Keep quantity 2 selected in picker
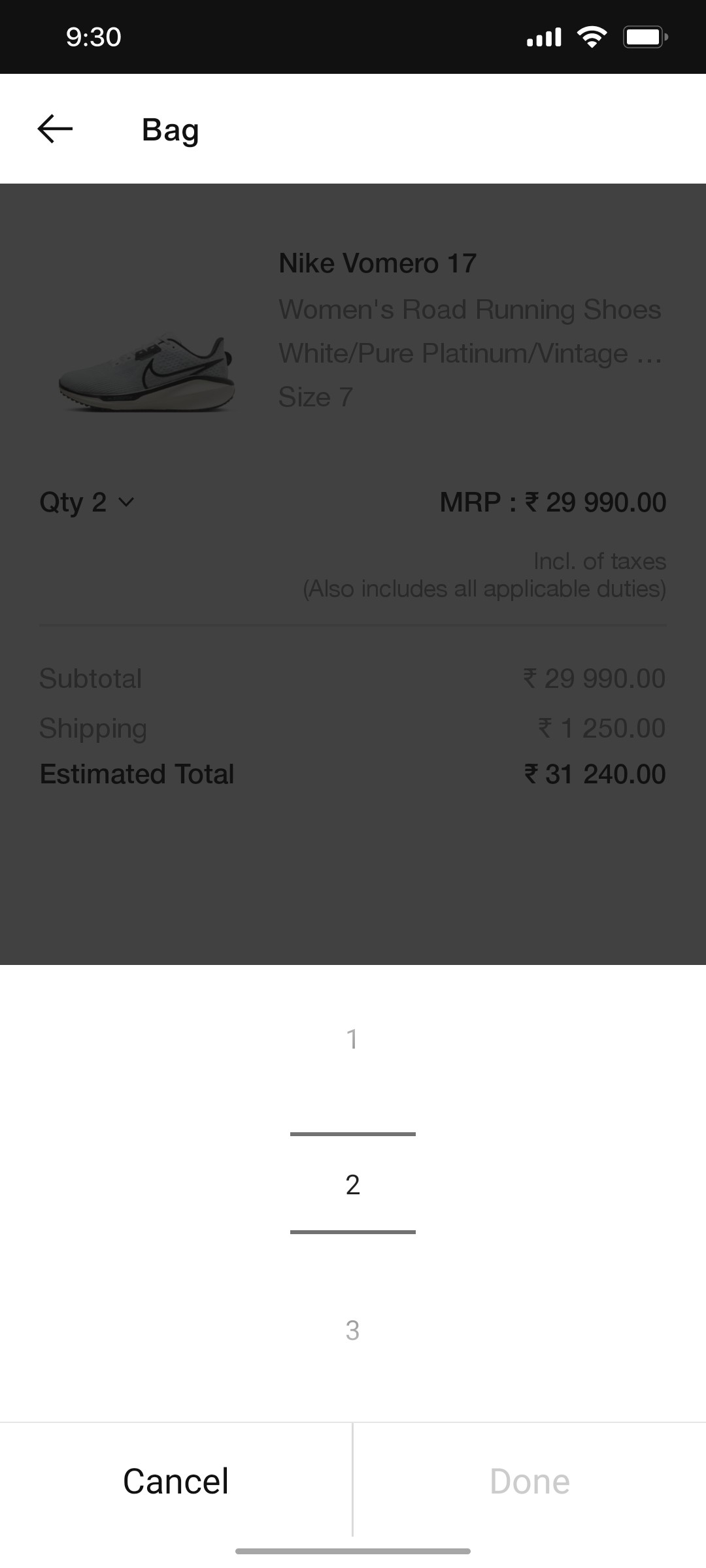Viewport: 706px width, 1568px height. coord(353,1184)
